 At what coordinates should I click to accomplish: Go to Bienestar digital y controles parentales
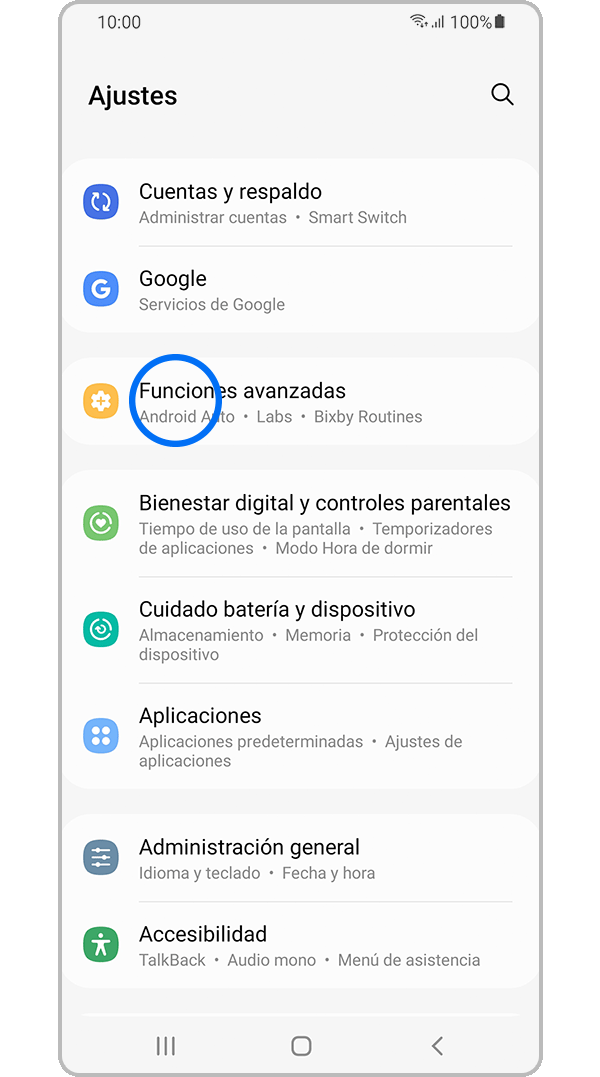(300, 524)
